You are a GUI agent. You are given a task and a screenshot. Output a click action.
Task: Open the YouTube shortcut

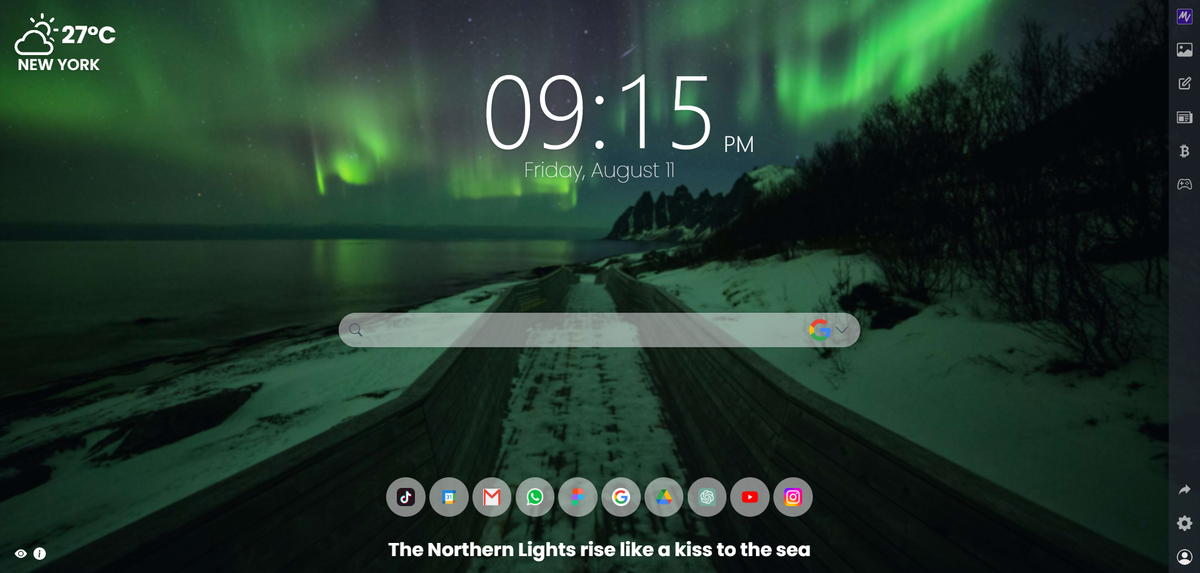(x=750, y=497)
